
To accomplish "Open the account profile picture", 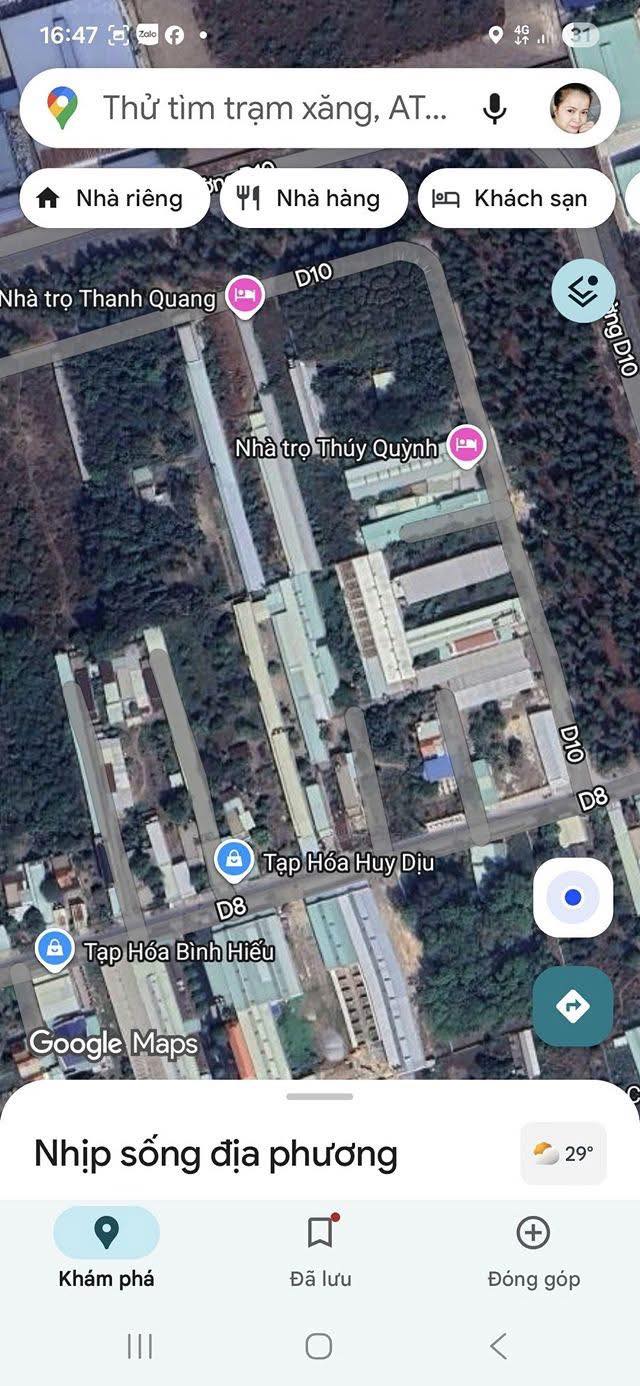I will (575, 108).
